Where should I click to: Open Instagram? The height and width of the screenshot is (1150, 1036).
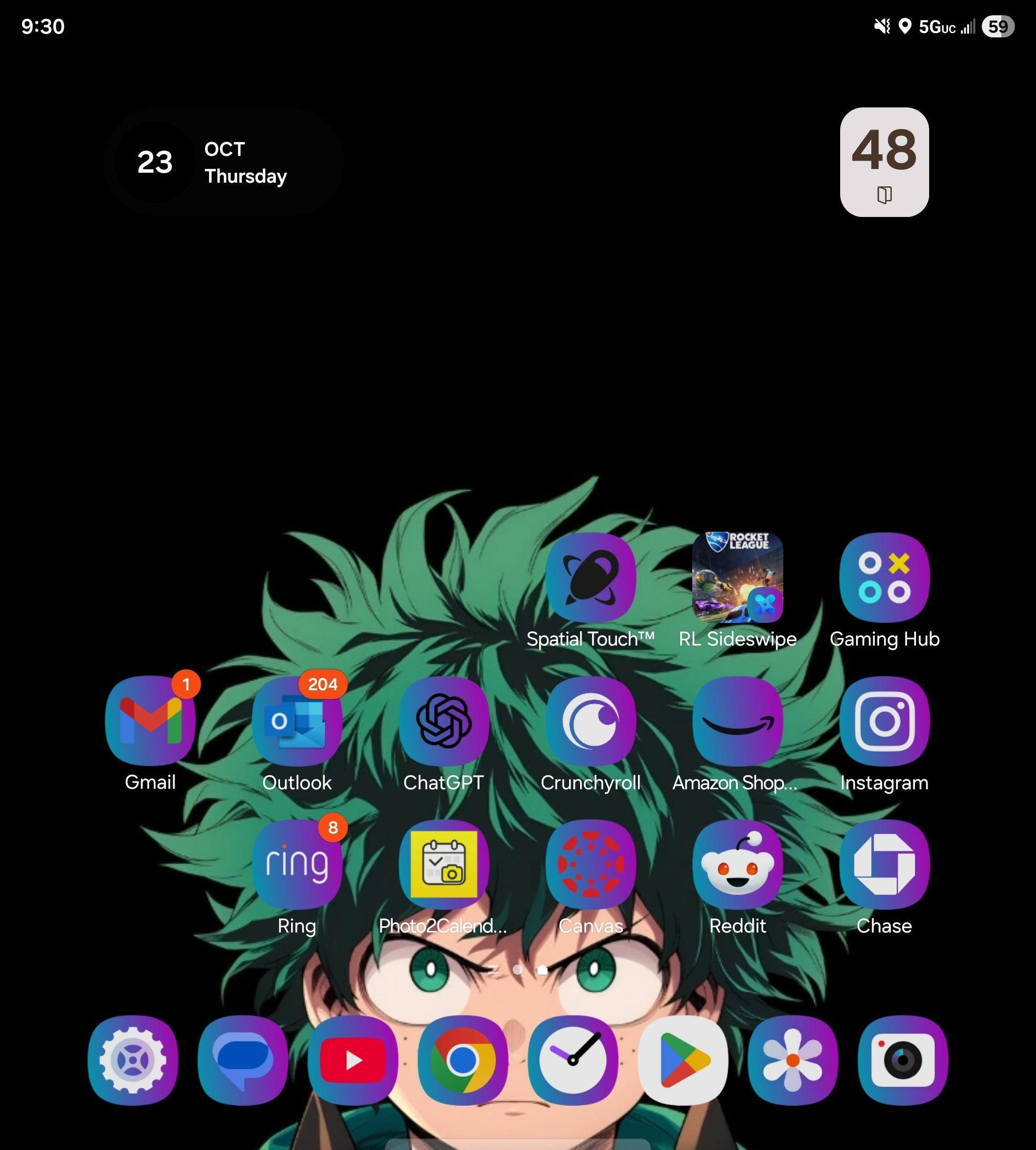pyautogui.click(x=884, y=721)
